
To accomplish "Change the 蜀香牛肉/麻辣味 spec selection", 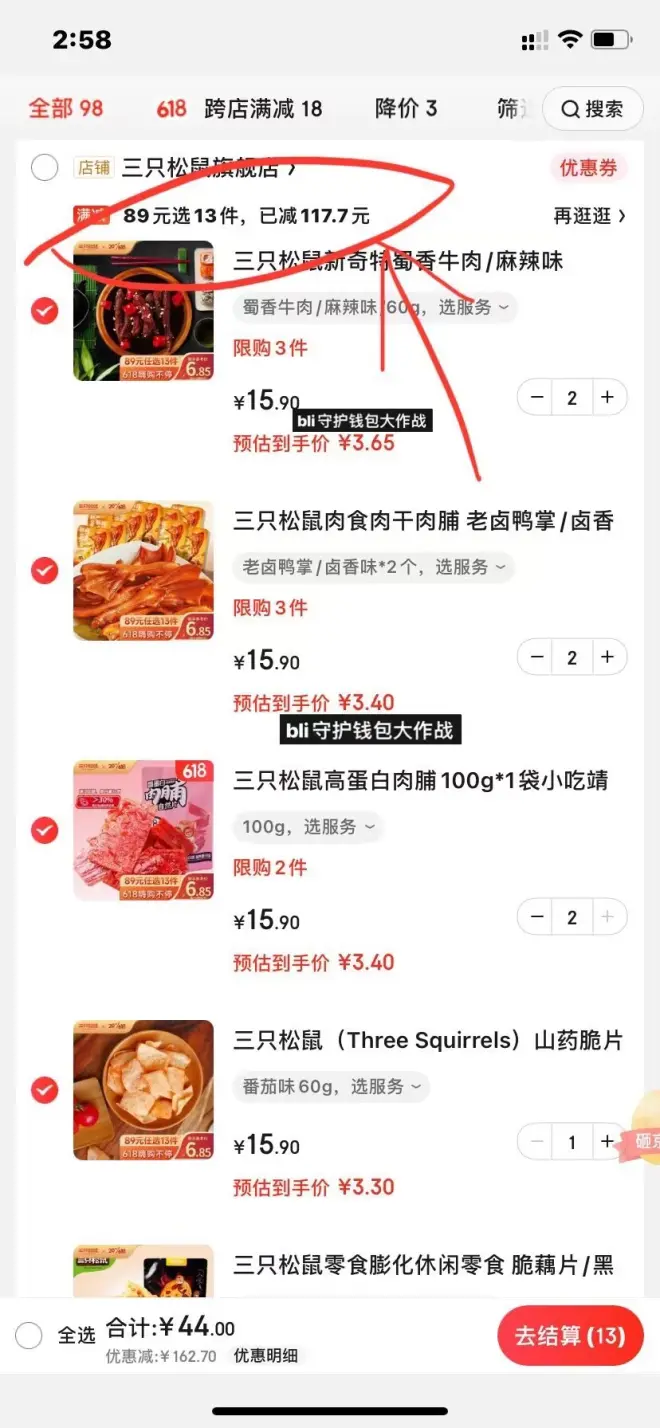I will [374, 307].
